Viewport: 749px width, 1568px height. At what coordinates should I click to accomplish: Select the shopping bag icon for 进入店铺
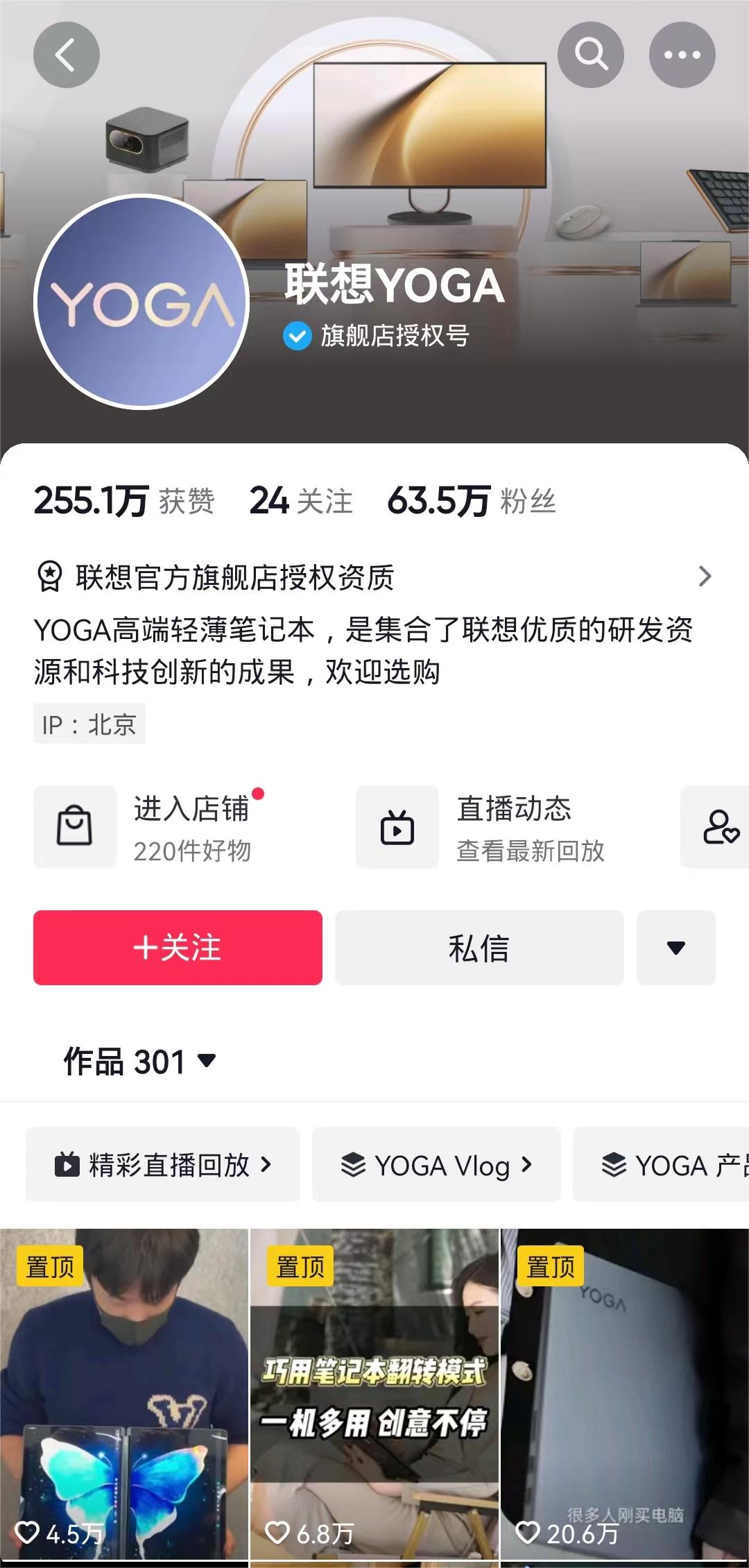[74, 827]
